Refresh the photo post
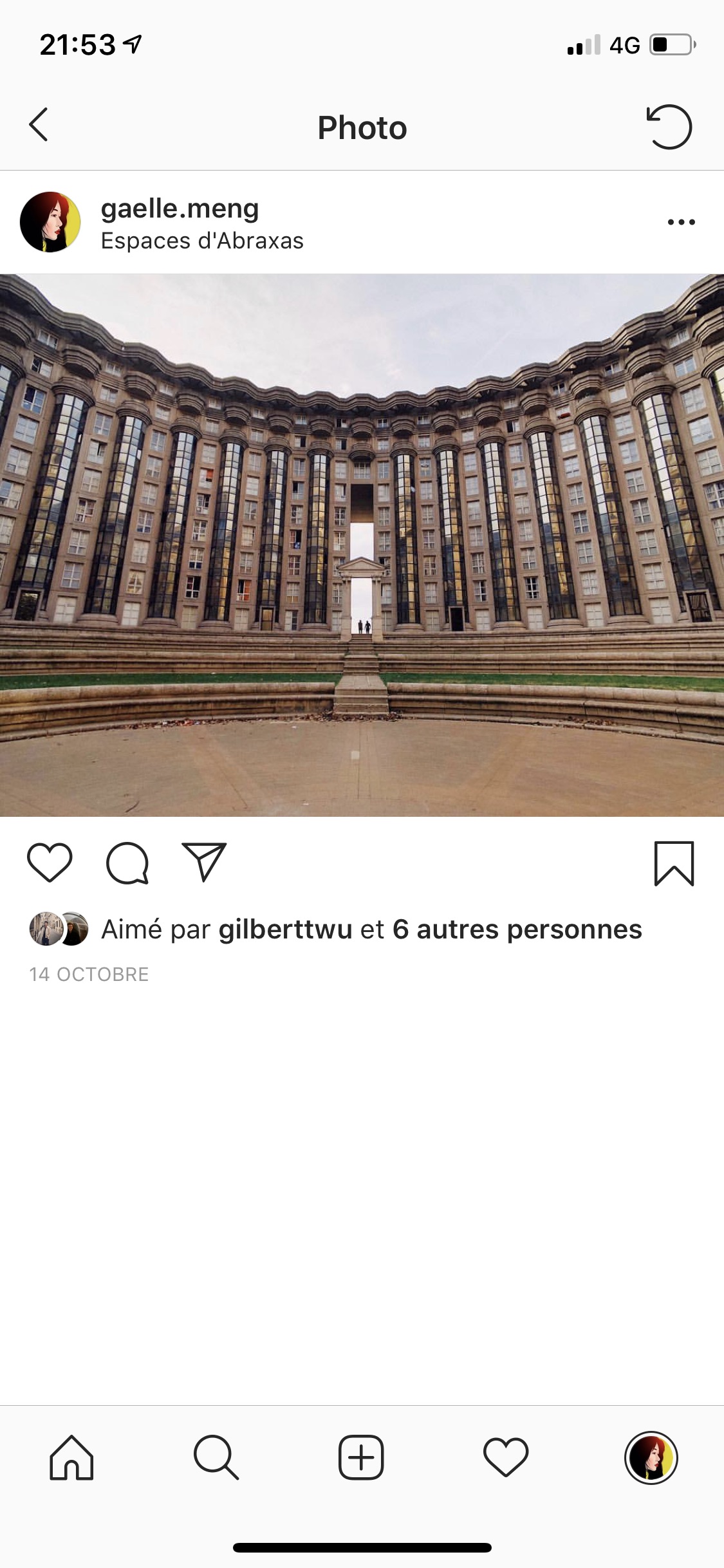The image size is (724, 1568). pos(669,127)
